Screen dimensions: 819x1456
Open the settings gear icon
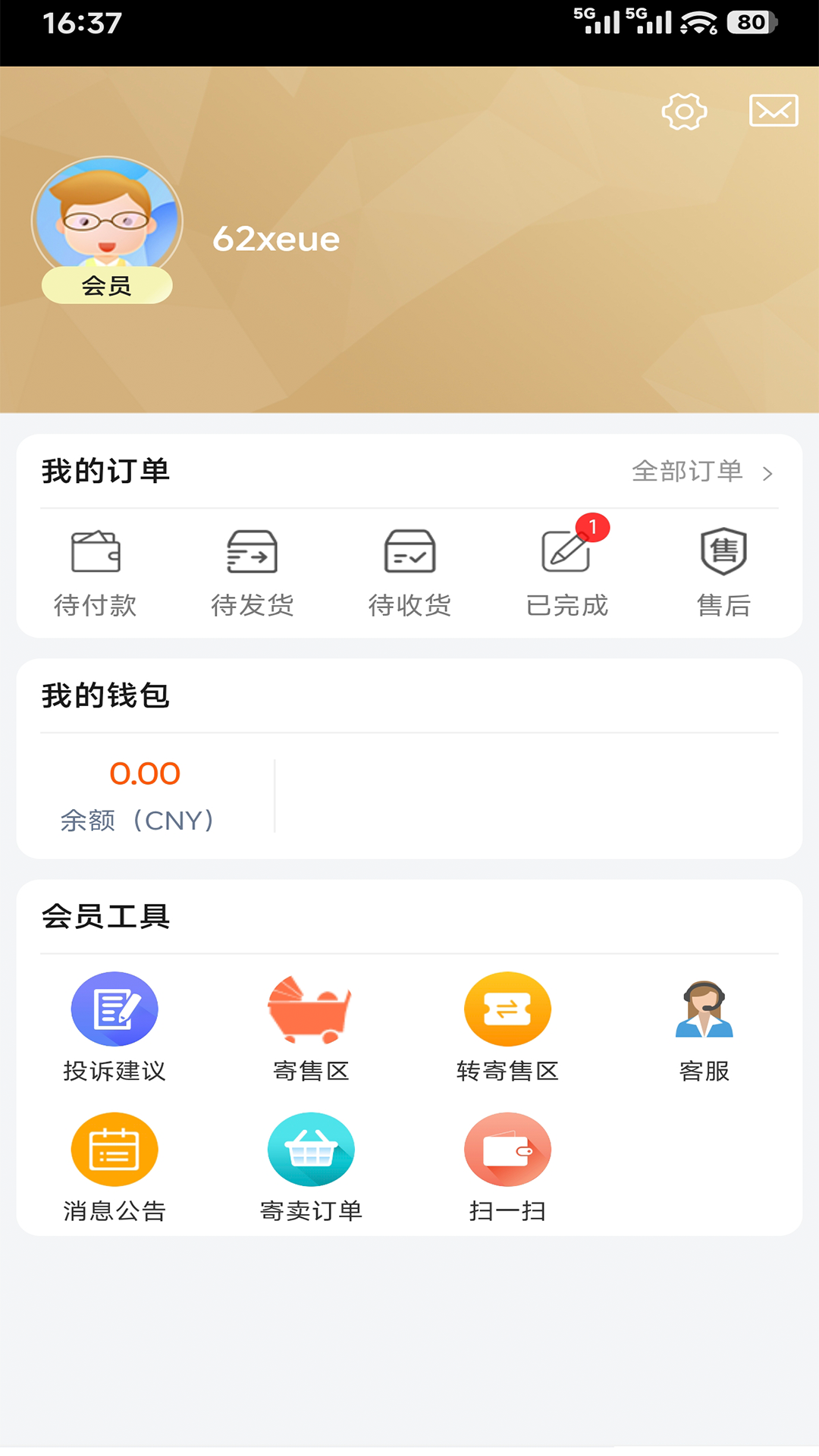[683, 111]
